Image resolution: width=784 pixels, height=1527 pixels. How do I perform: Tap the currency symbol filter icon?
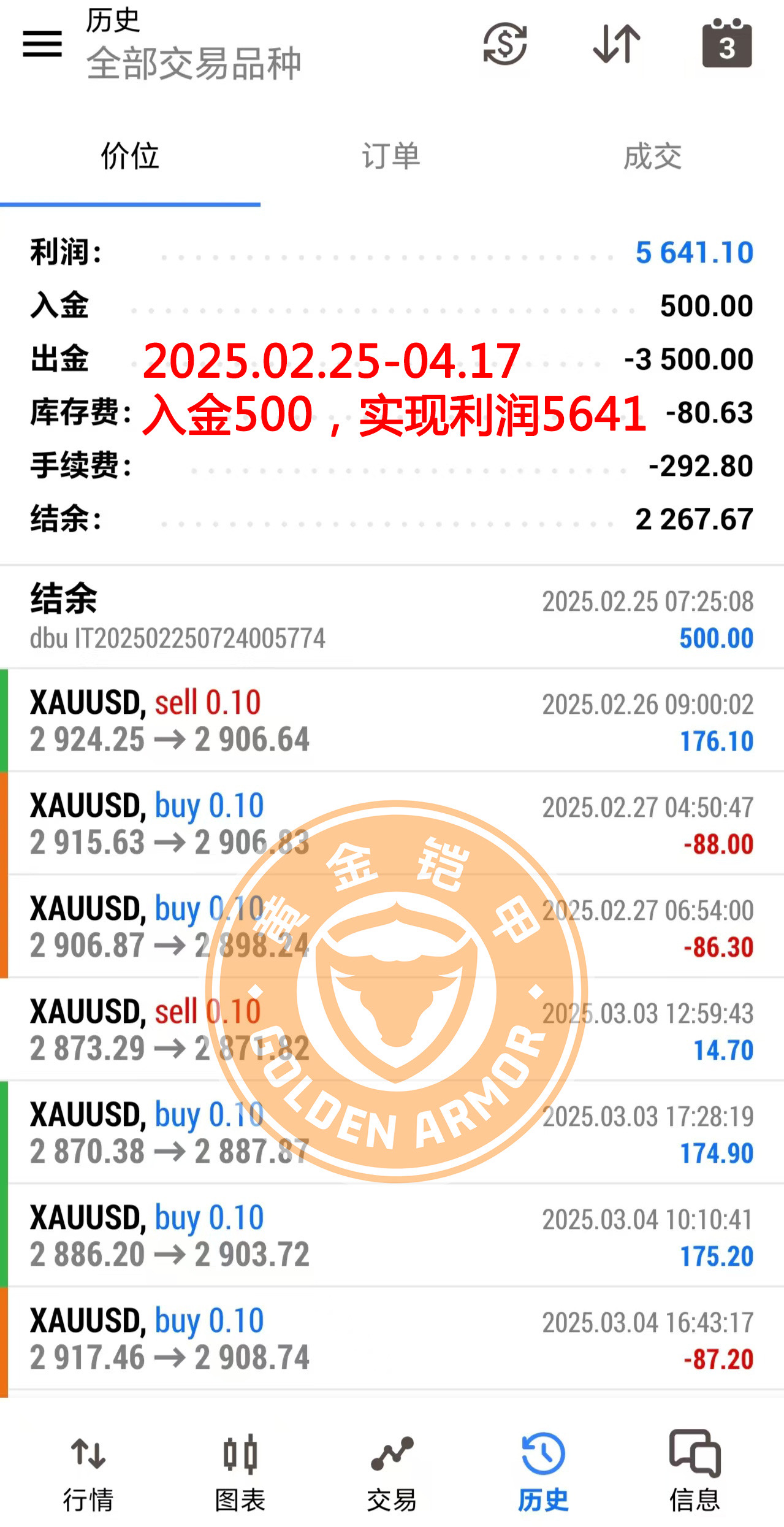tap(505, 44)
